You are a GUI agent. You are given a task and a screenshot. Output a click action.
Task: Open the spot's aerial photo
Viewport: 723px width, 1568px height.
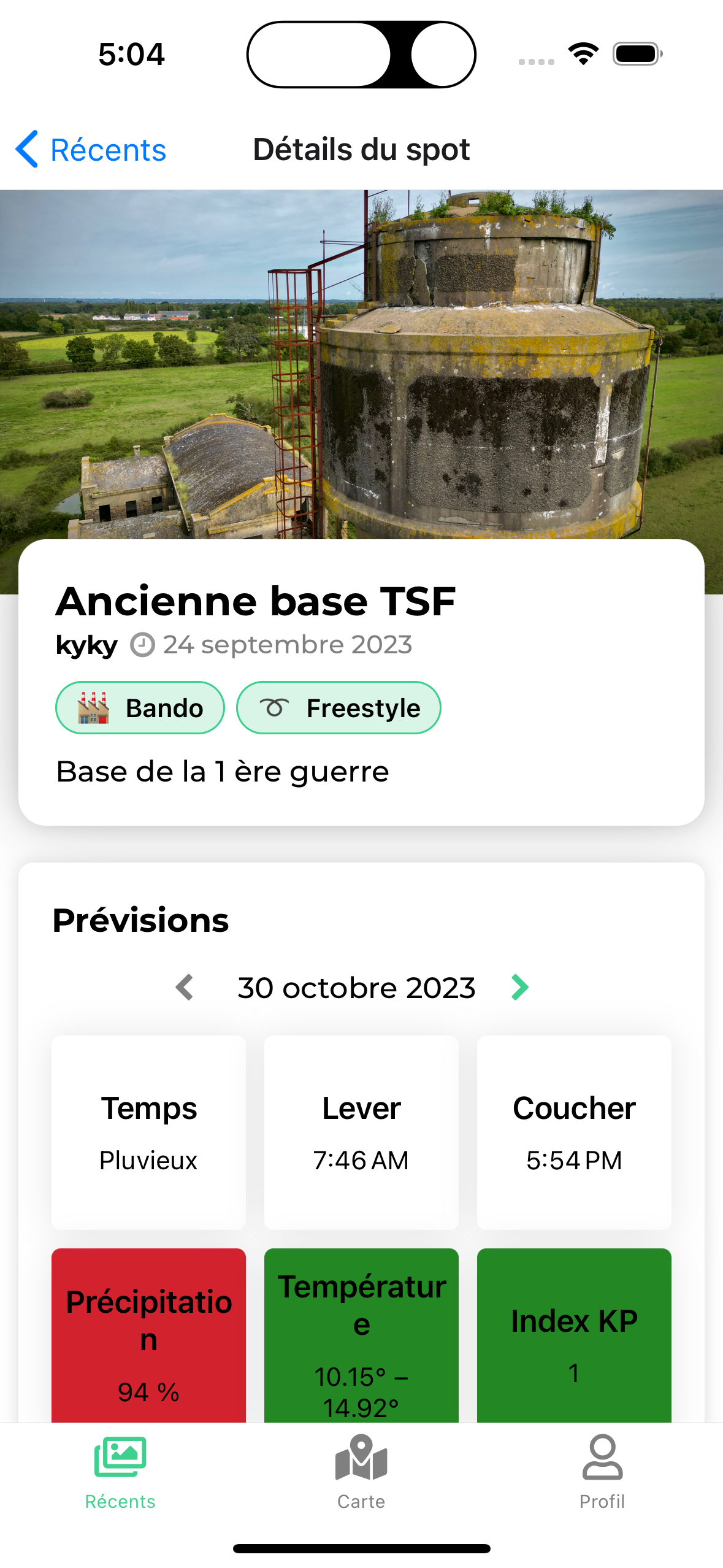pyautogui.click(x=361, y=368)
